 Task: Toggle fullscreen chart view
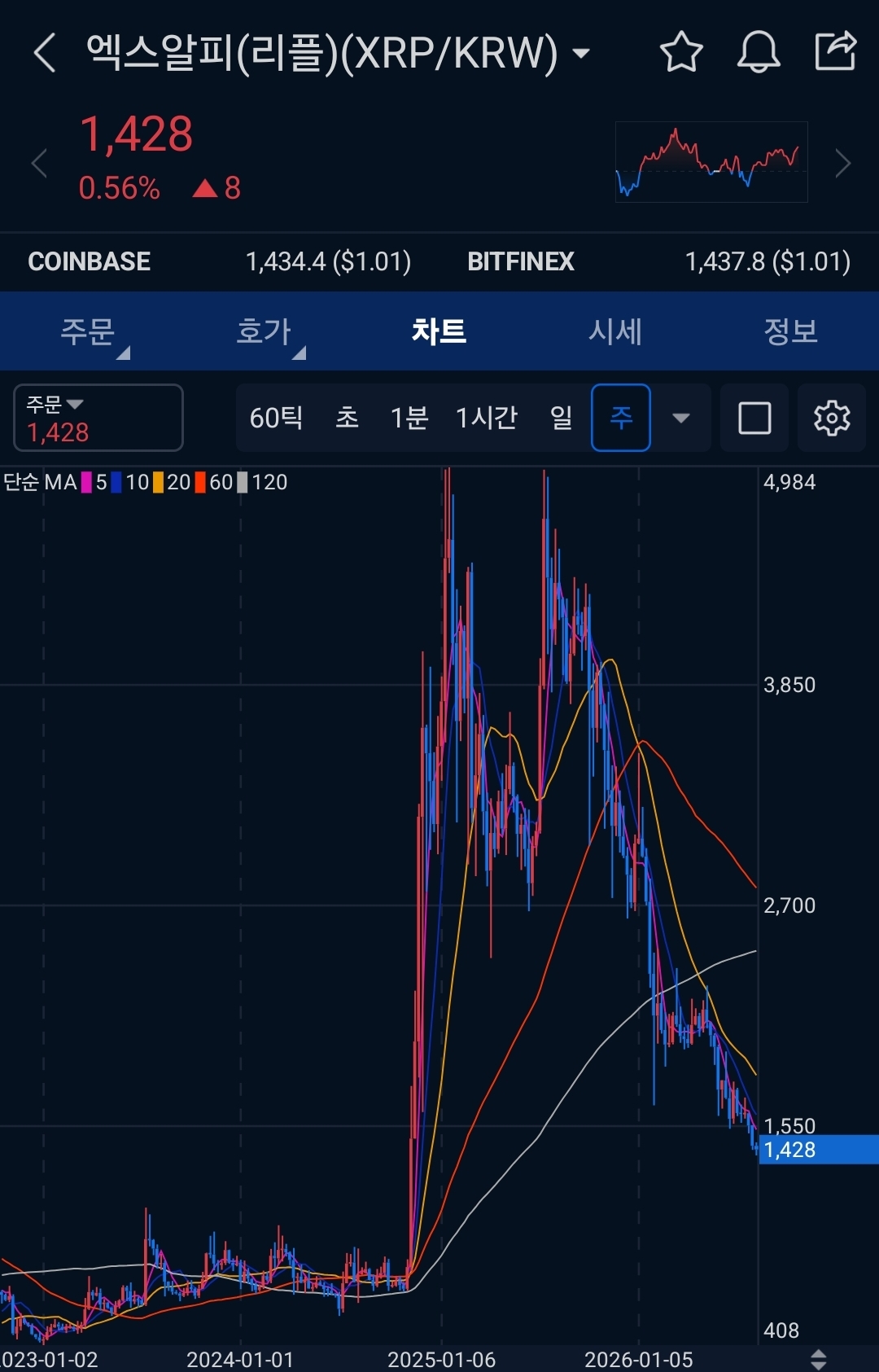point(754,418)
